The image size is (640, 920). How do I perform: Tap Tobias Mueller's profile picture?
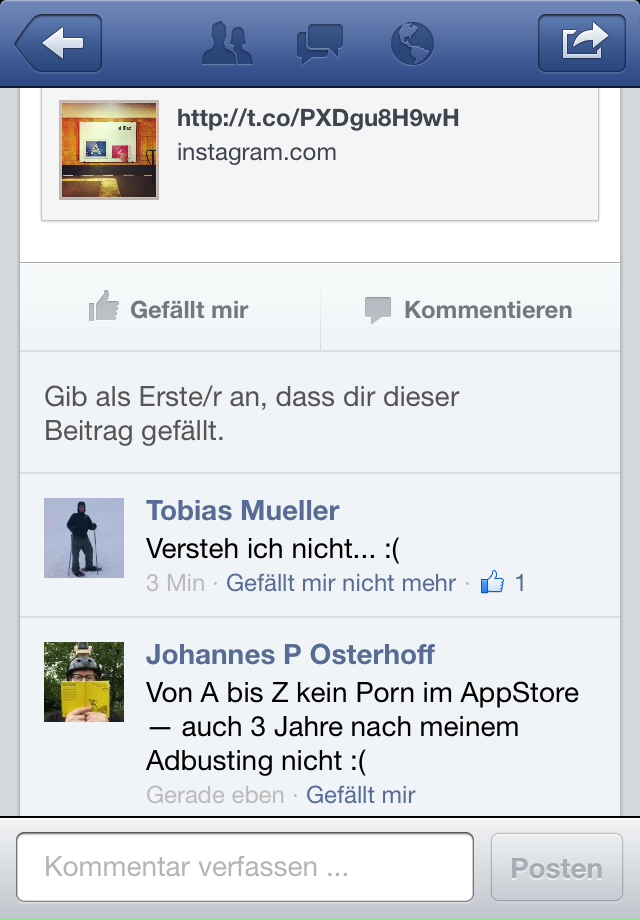click(84, 538)
